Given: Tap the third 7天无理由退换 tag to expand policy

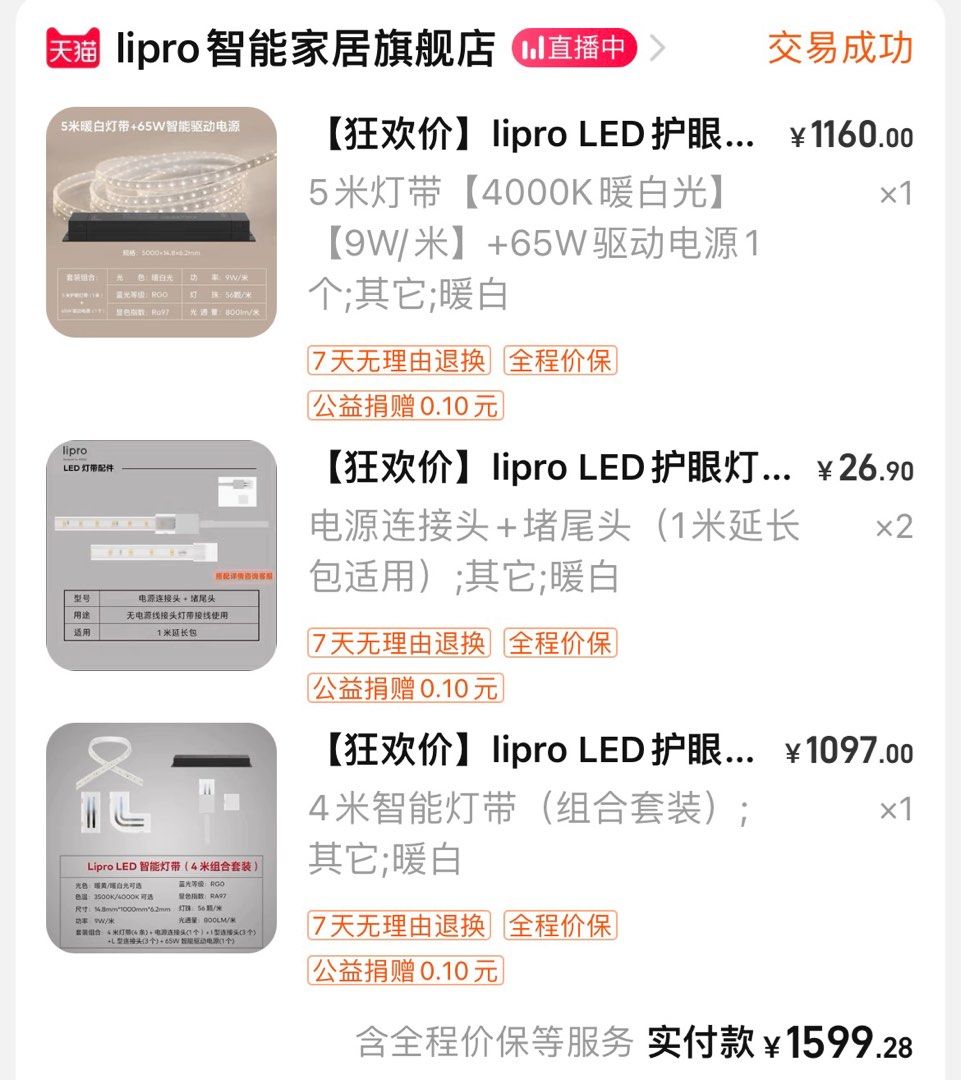Looking at the screenshot, I should point(399,928).
